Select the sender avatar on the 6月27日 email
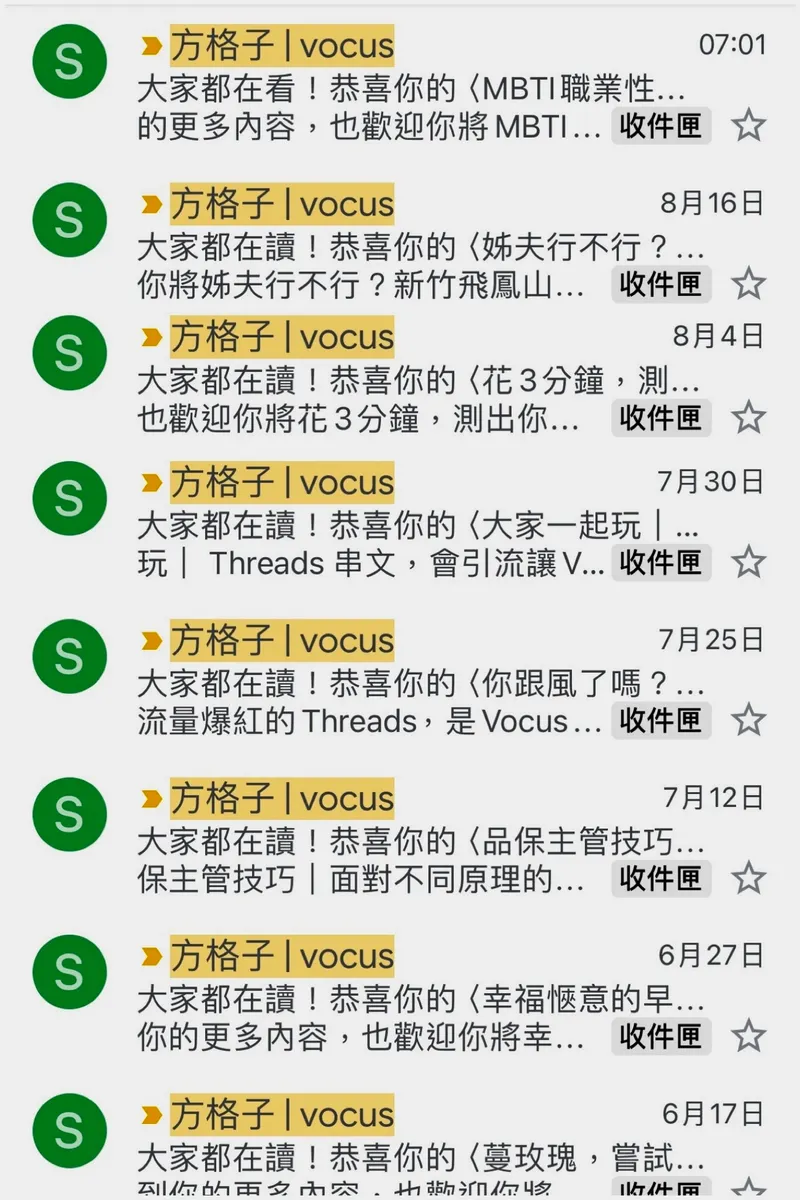 point(68,971)
